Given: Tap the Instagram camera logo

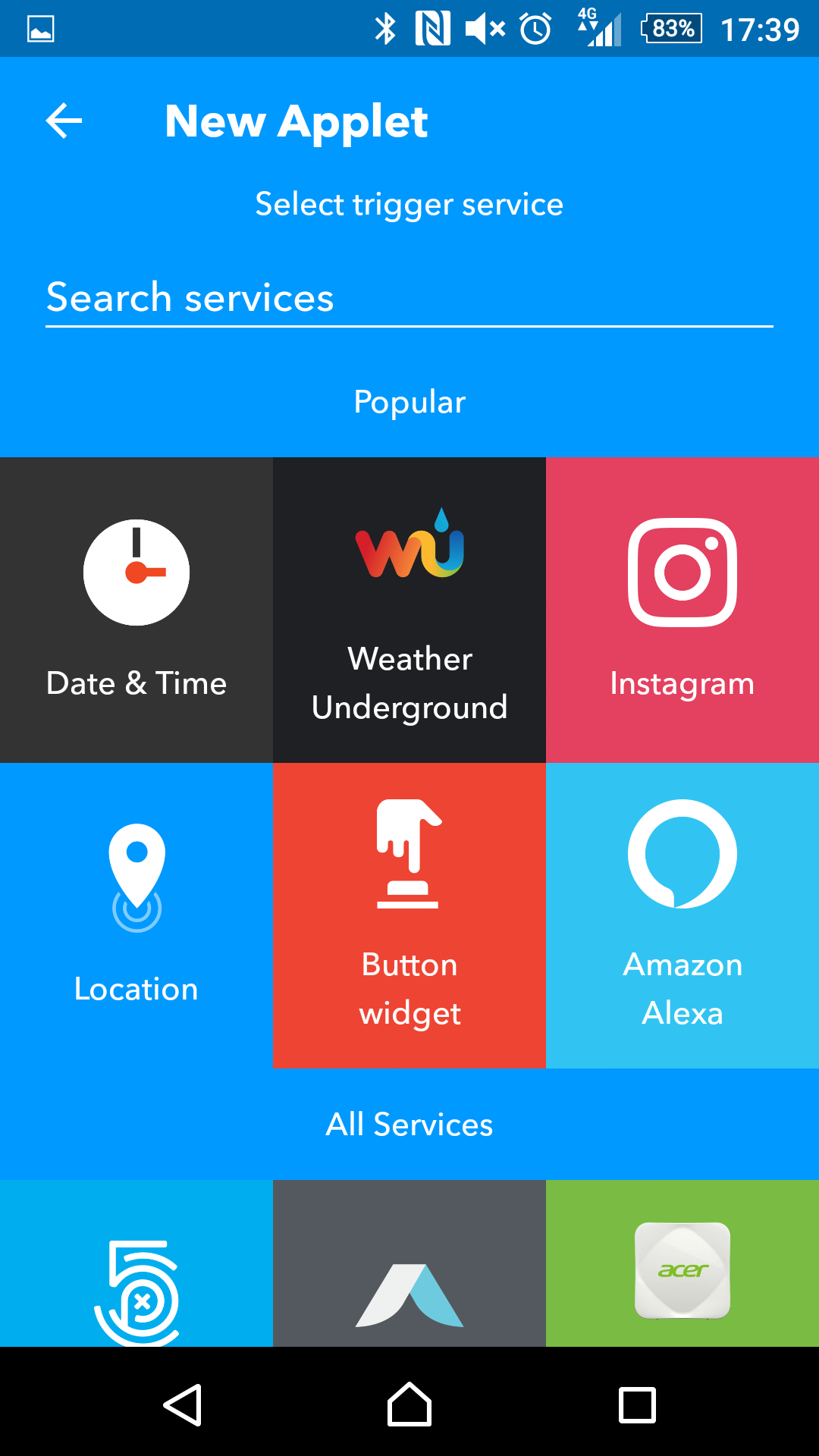Looking at the screenshot, I should pos(682,573).
